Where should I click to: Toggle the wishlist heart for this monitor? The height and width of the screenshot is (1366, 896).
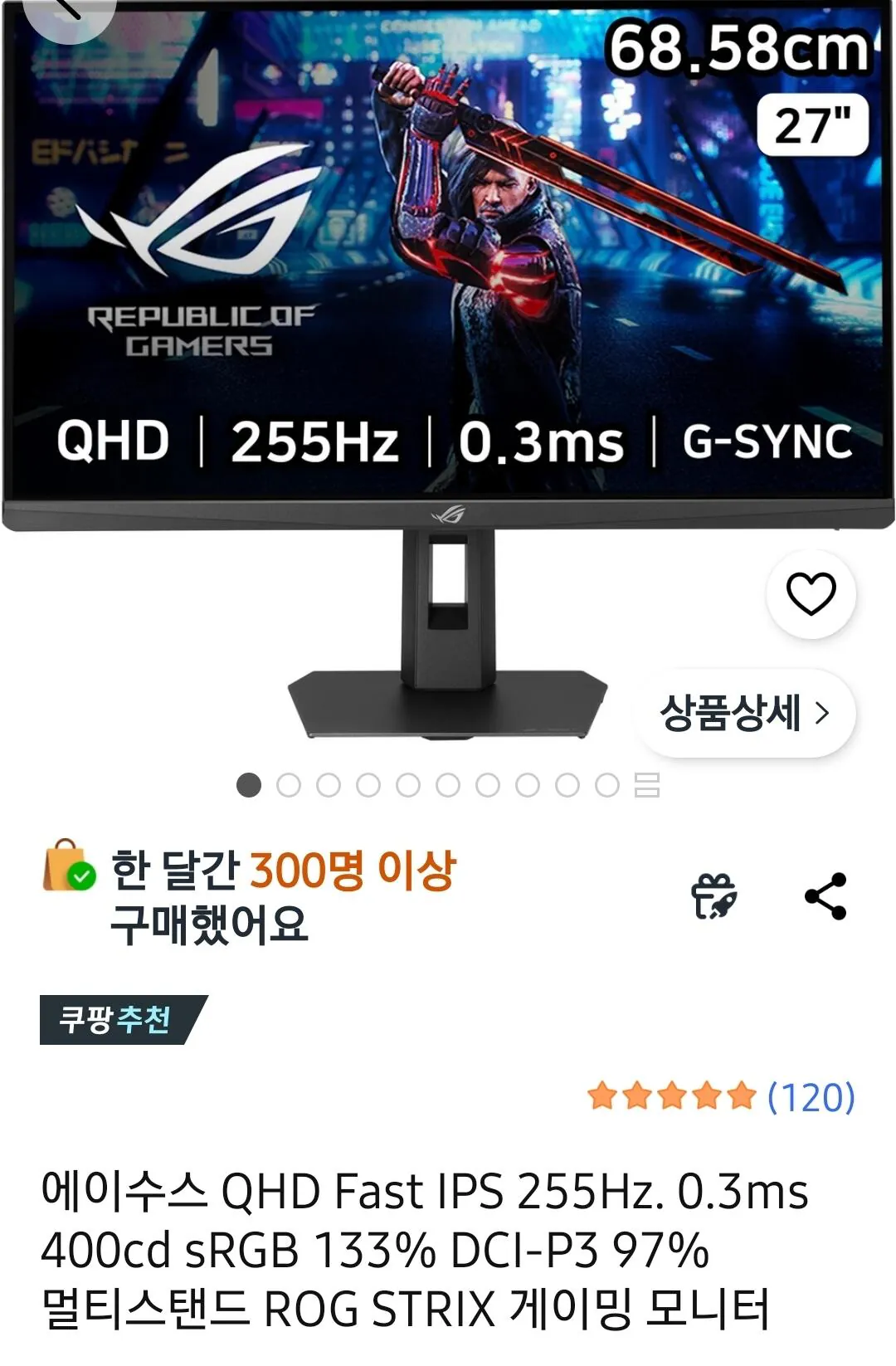pyautogui.click(x=811, y=593)
